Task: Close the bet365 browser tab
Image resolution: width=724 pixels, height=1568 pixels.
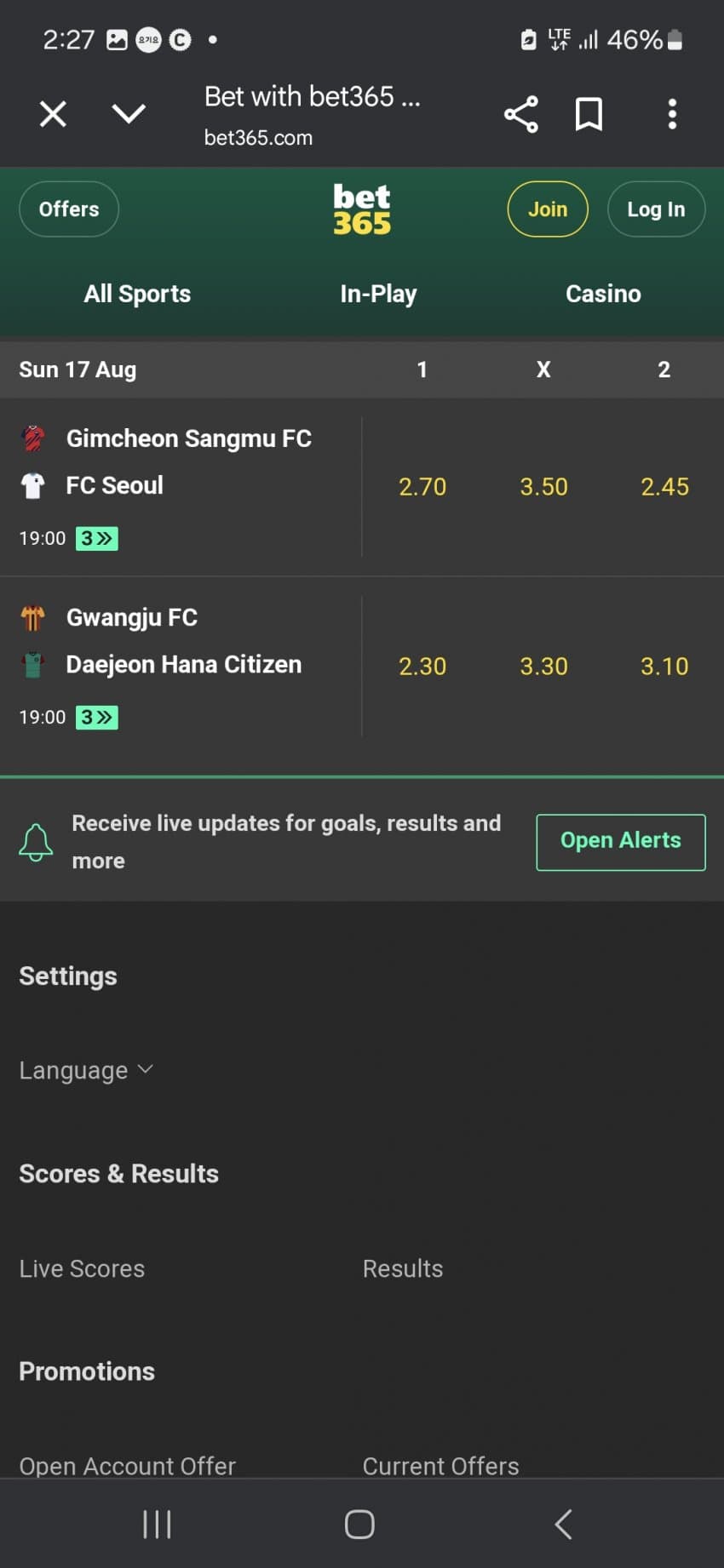Action: (53, 114)
